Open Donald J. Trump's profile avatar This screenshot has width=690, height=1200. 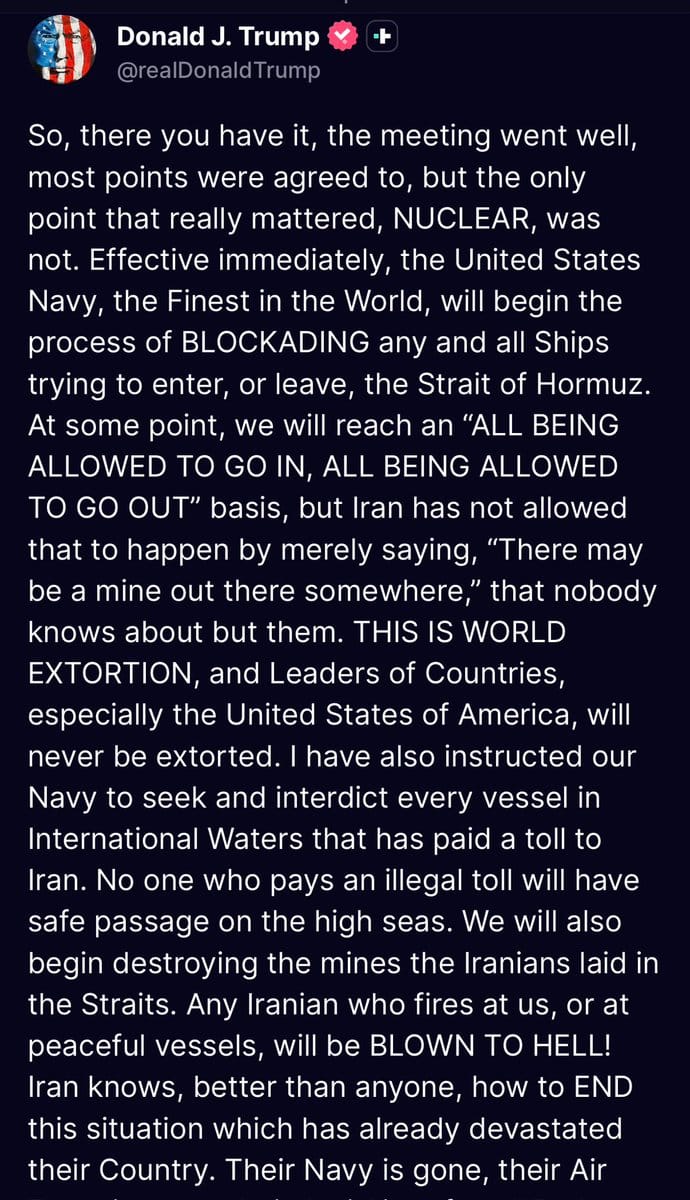[x=62, y=50]
